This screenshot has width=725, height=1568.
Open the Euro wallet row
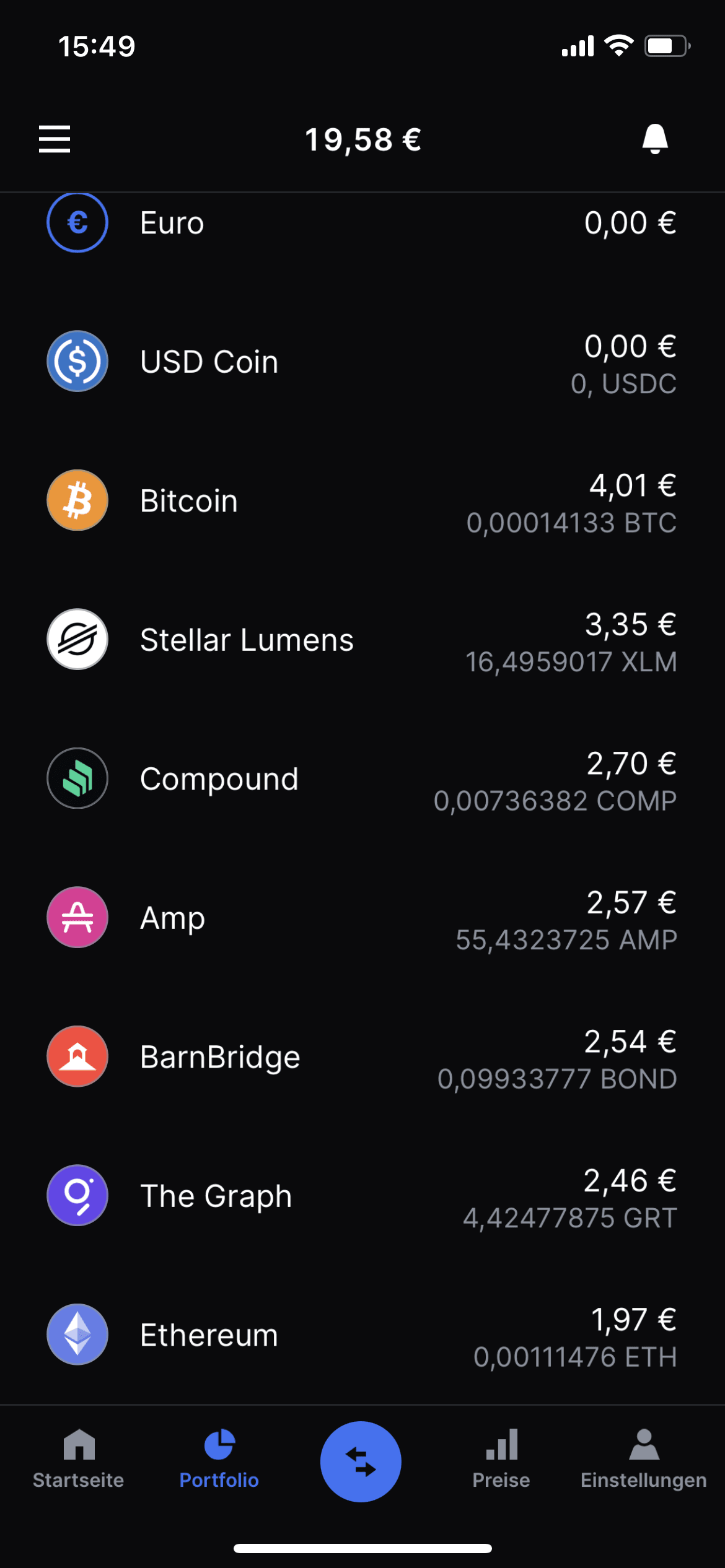[362, 224]
